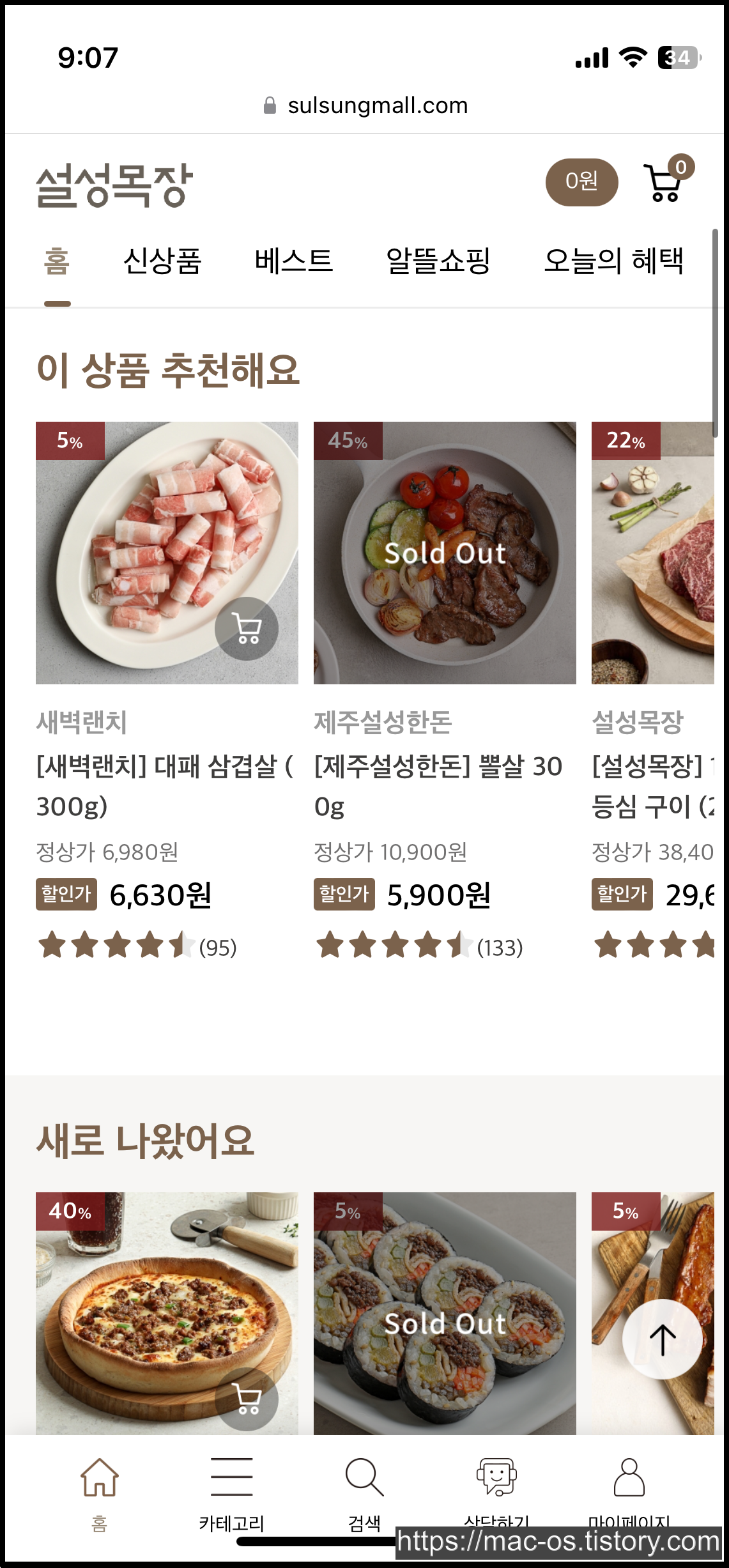Image resolution: width=729 pixels, height=1568 pixels.
Task: Add 대패 삼겹살 to cart
Action: tap(247, 629)
